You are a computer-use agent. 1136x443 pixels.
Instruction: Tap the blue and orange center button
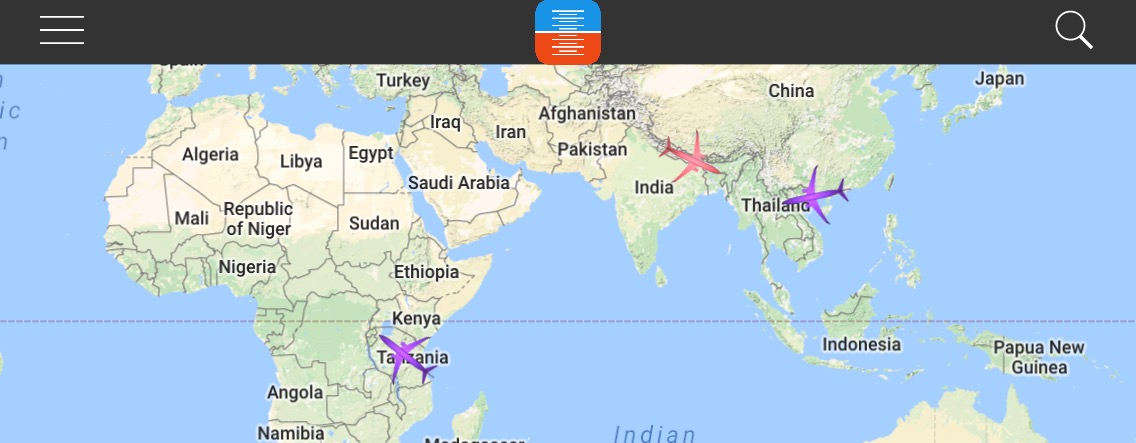[x=568, y=32]
